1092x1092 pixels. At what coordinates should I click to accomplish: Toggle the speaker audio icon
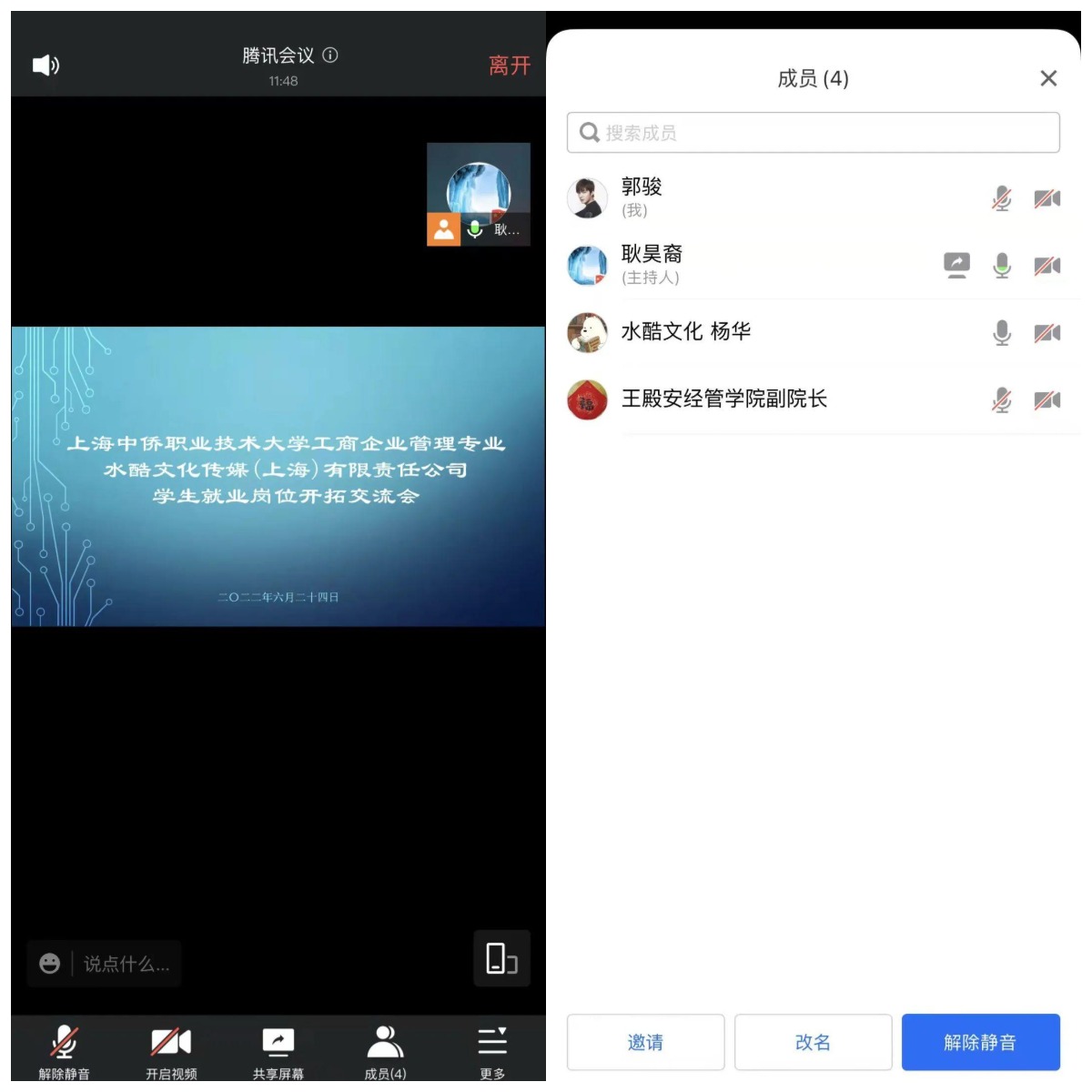45,66
